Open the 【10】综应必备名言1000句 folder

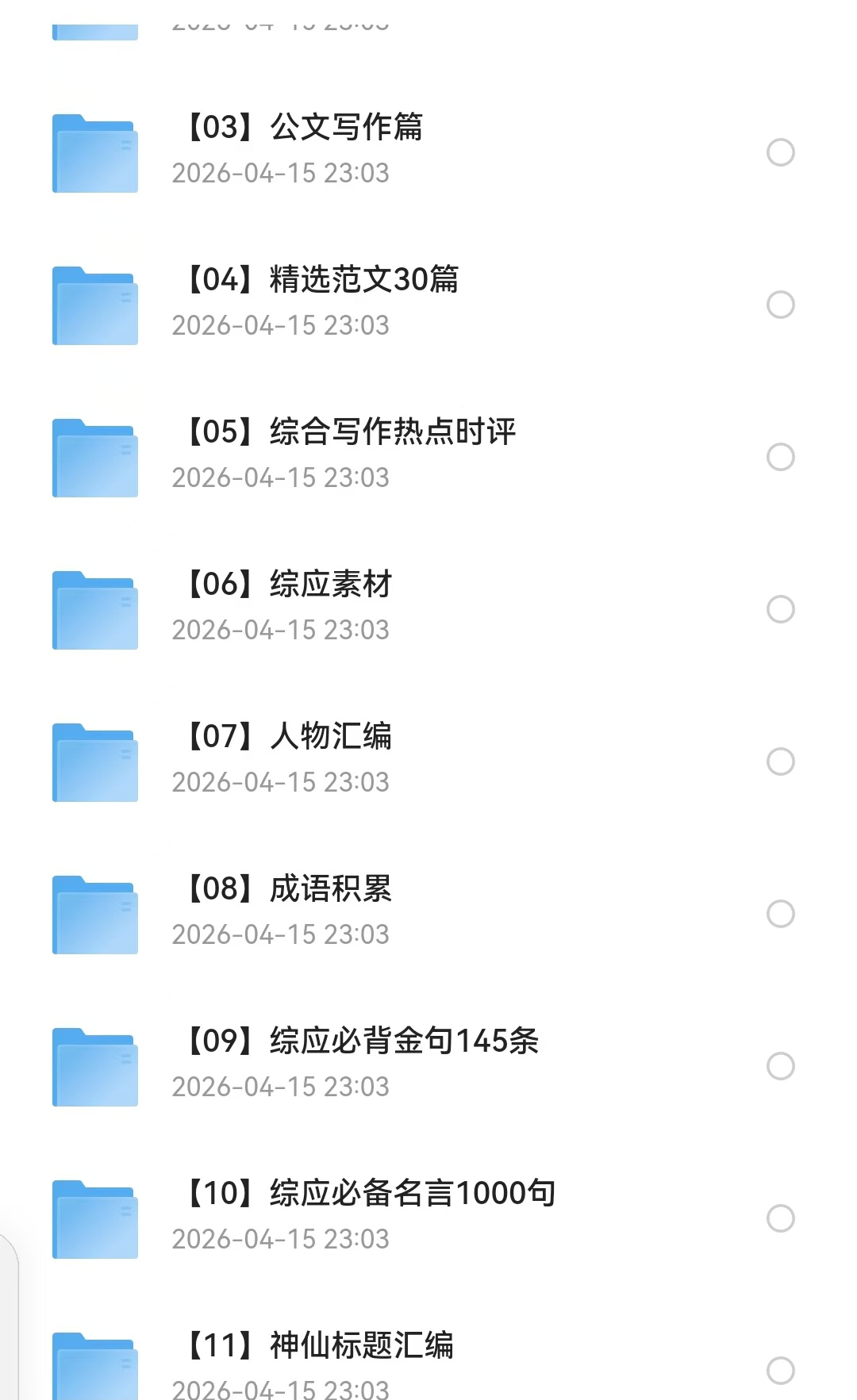click(x=371, y=1194)
